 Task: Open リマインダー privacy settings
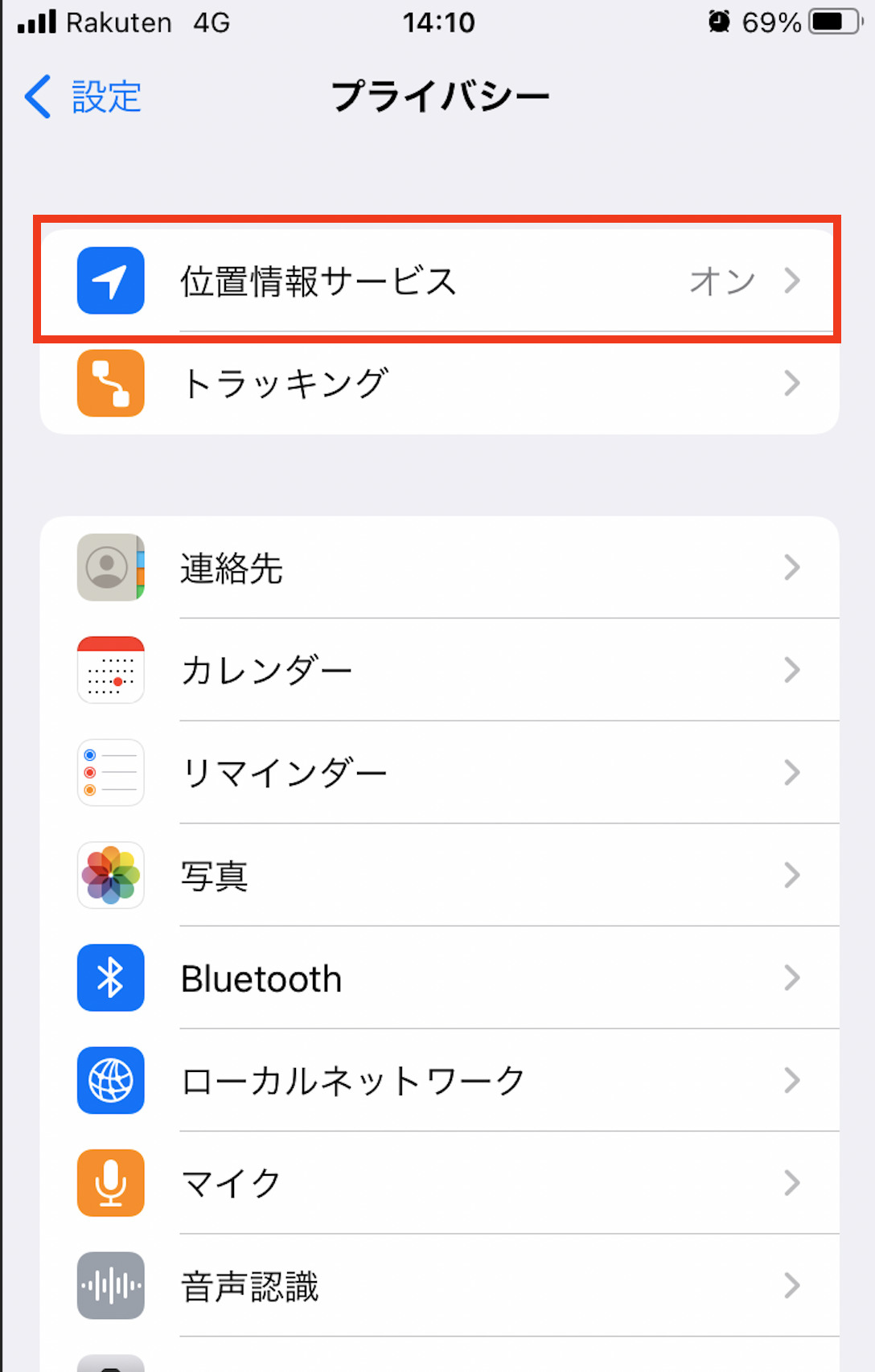point(438,773)
